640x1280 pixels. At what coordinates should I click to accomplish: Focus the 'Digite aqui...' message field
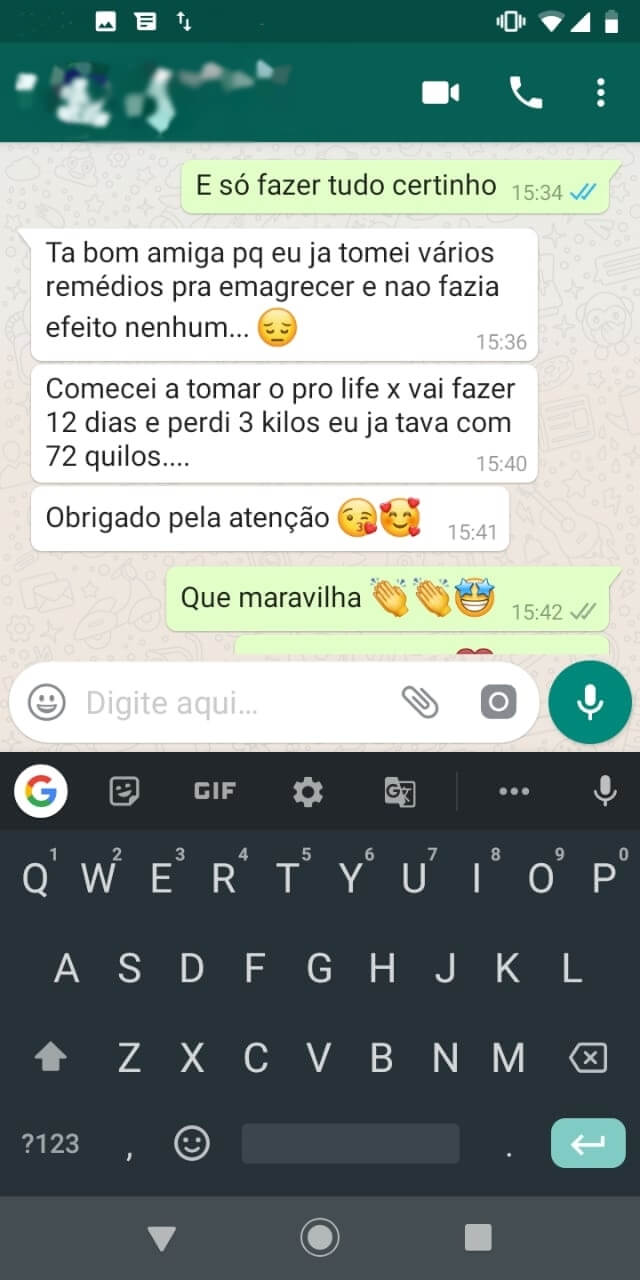point(230,703)
